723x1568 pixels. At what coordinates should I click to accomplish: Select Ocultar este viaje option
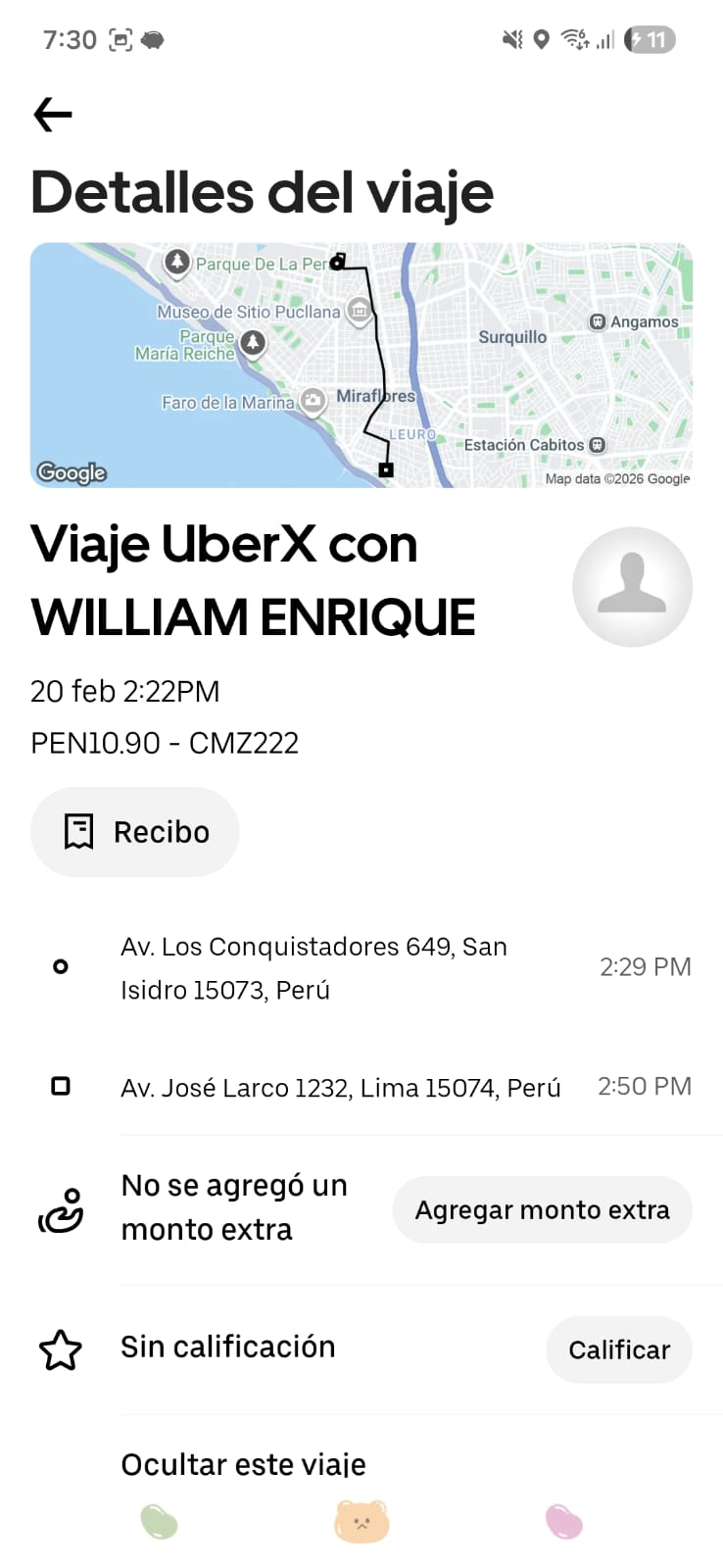(243, 1464)
